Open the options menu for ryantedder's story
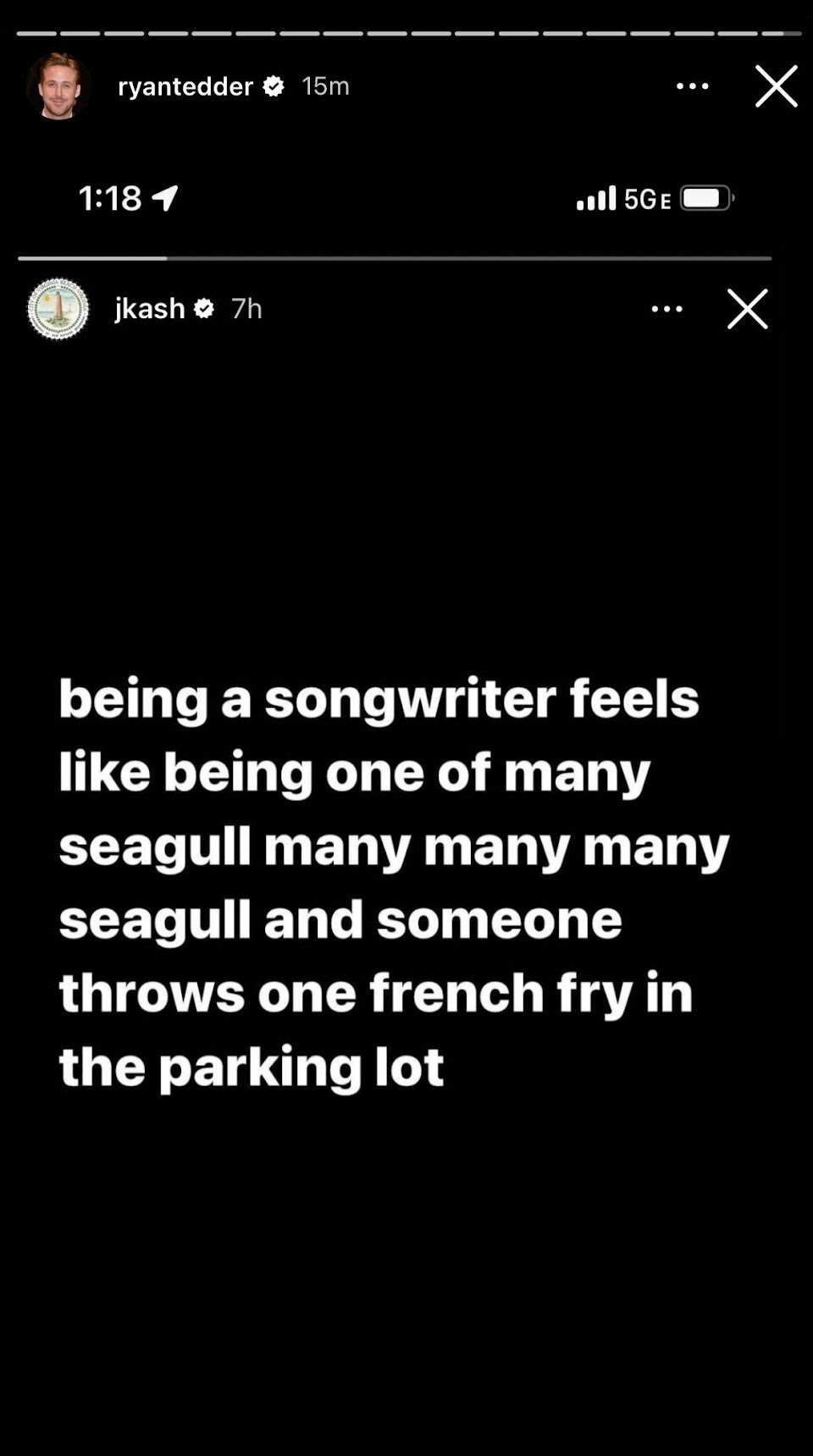The width and height of the screenshot is (813, 1456). tap(692, 86)
